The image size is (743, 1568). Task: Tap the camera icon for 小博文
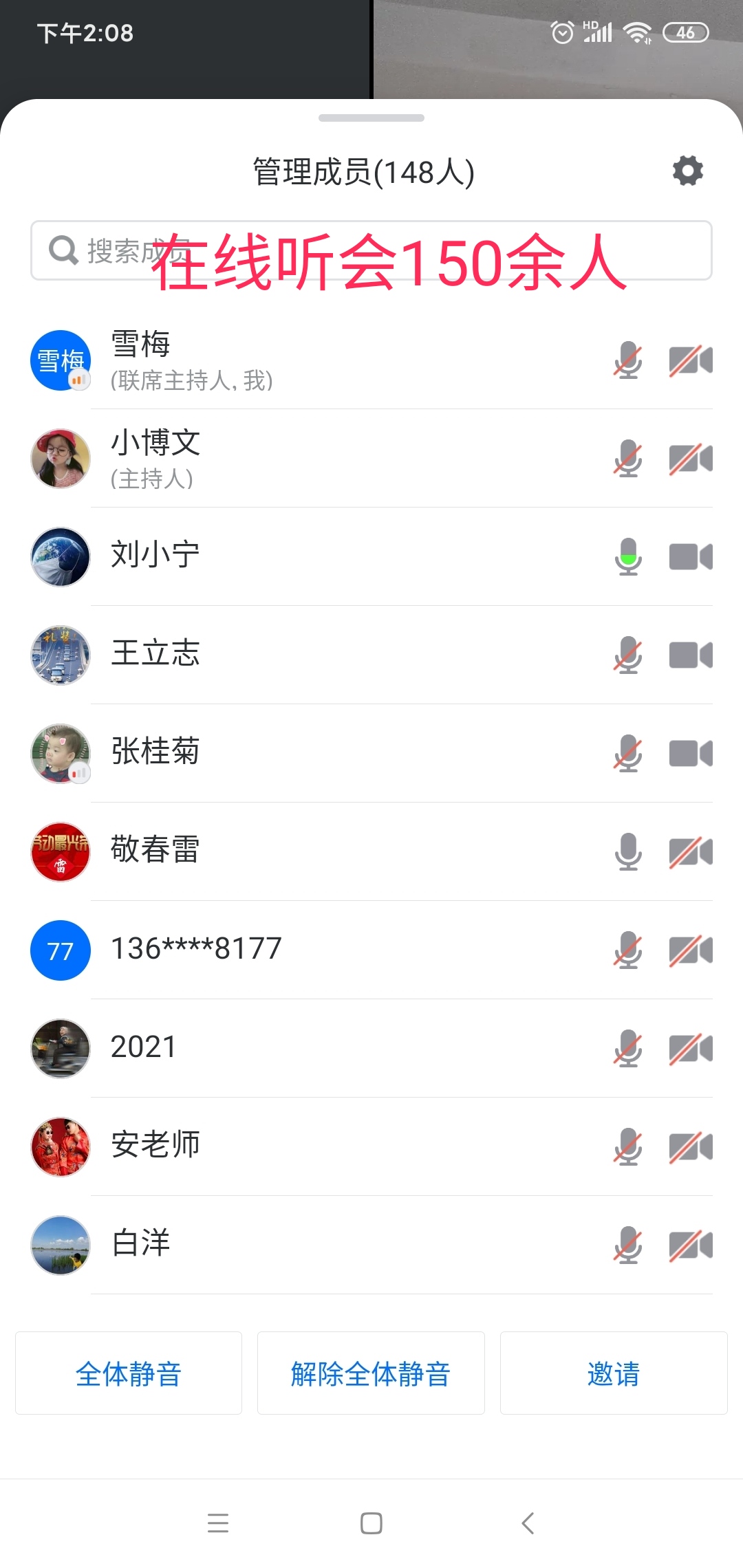(x=691, y=459)
